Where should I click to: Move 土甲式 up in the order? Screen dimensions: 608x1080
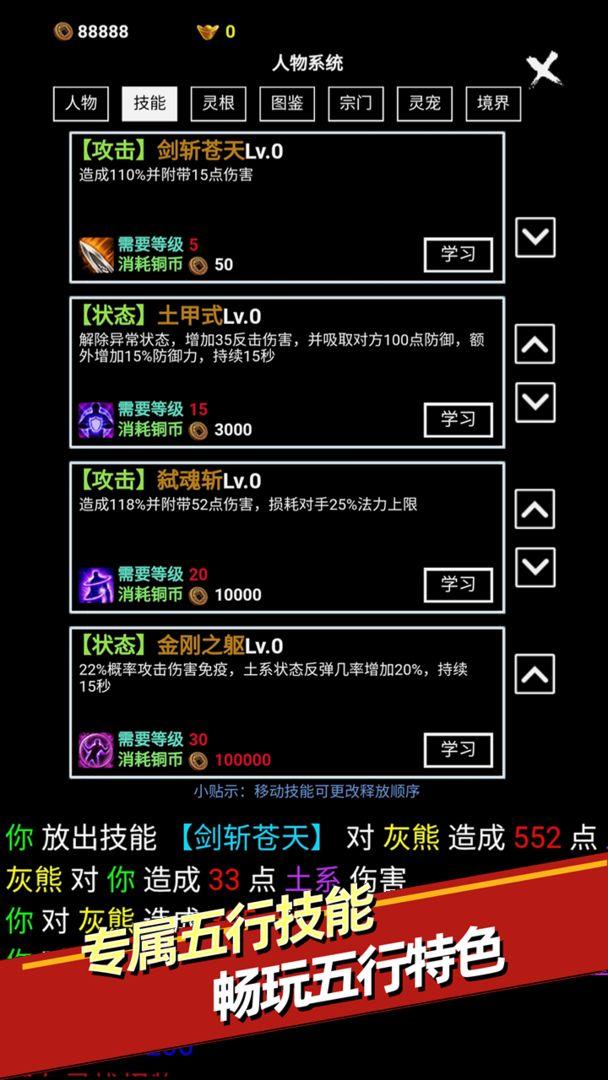click(x=535, y=345)
